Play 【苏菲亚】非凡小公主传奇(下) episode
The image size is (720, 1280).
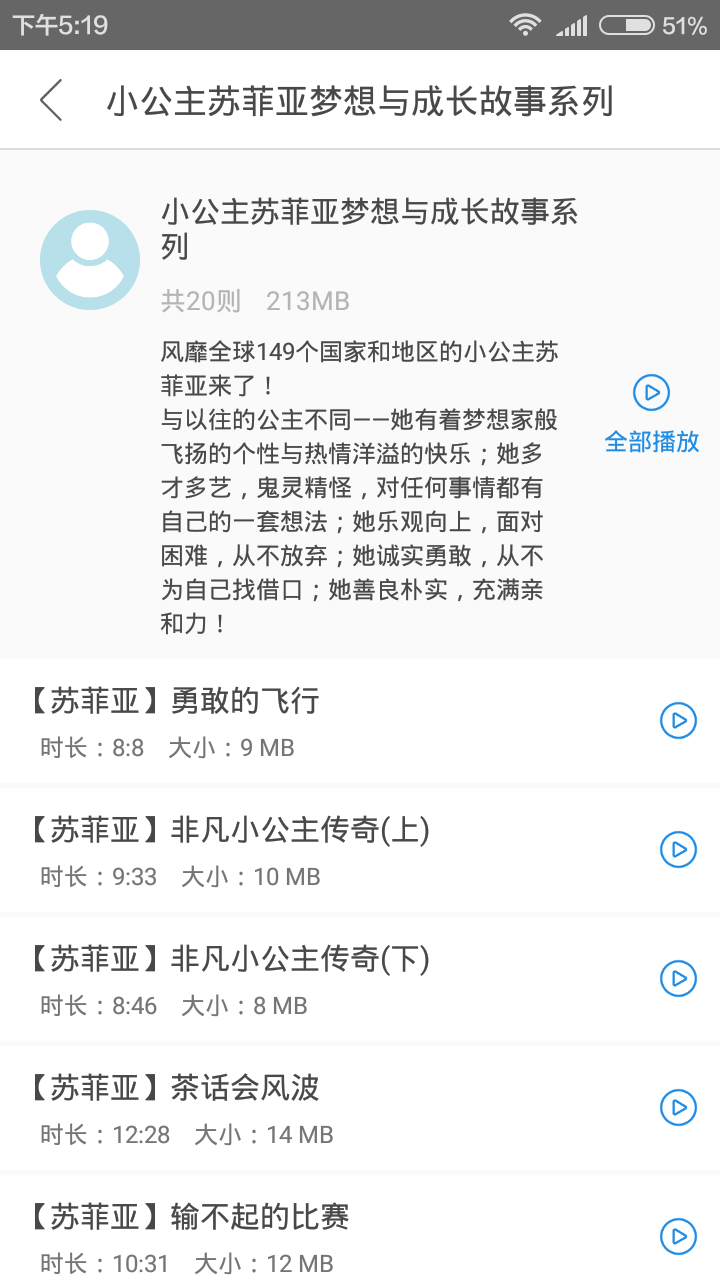tap(678, 978)
